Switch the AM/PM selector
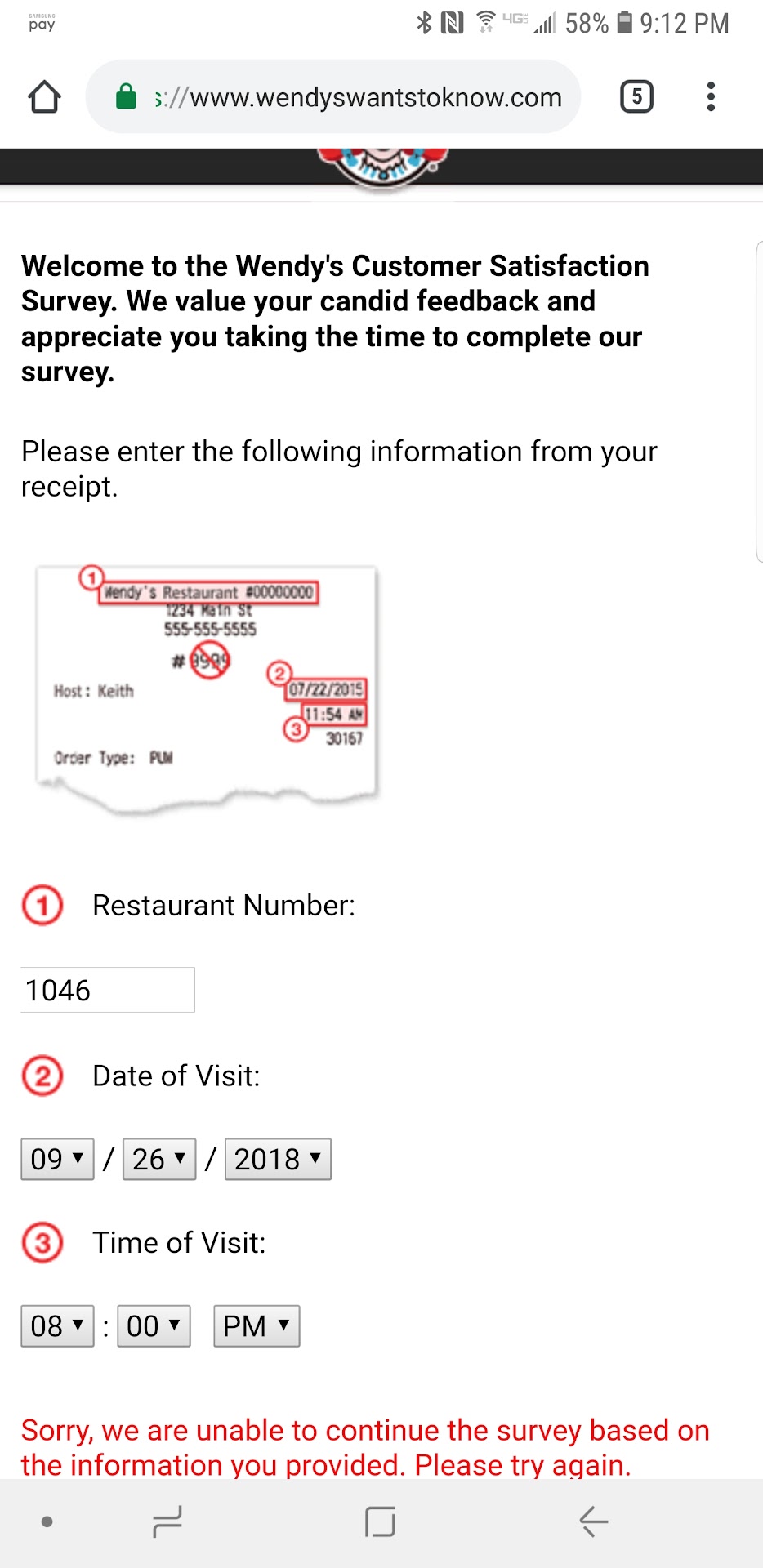Image resolution: width=763 pixels, height=1568 pixels. click(257, 1325)
